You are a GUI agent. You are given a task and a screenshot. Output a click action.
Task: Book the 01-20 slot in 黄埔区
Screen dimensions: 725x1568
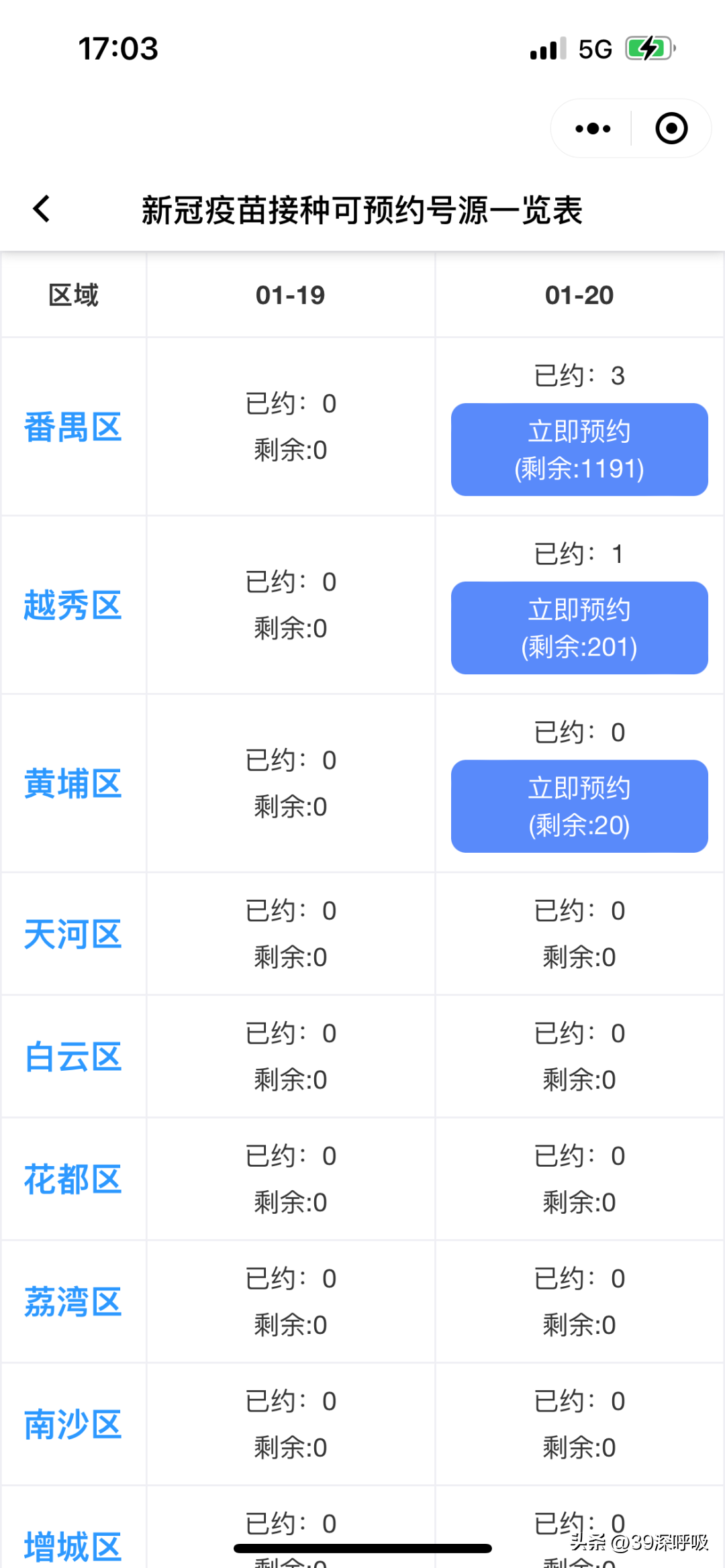pos(579,806)
